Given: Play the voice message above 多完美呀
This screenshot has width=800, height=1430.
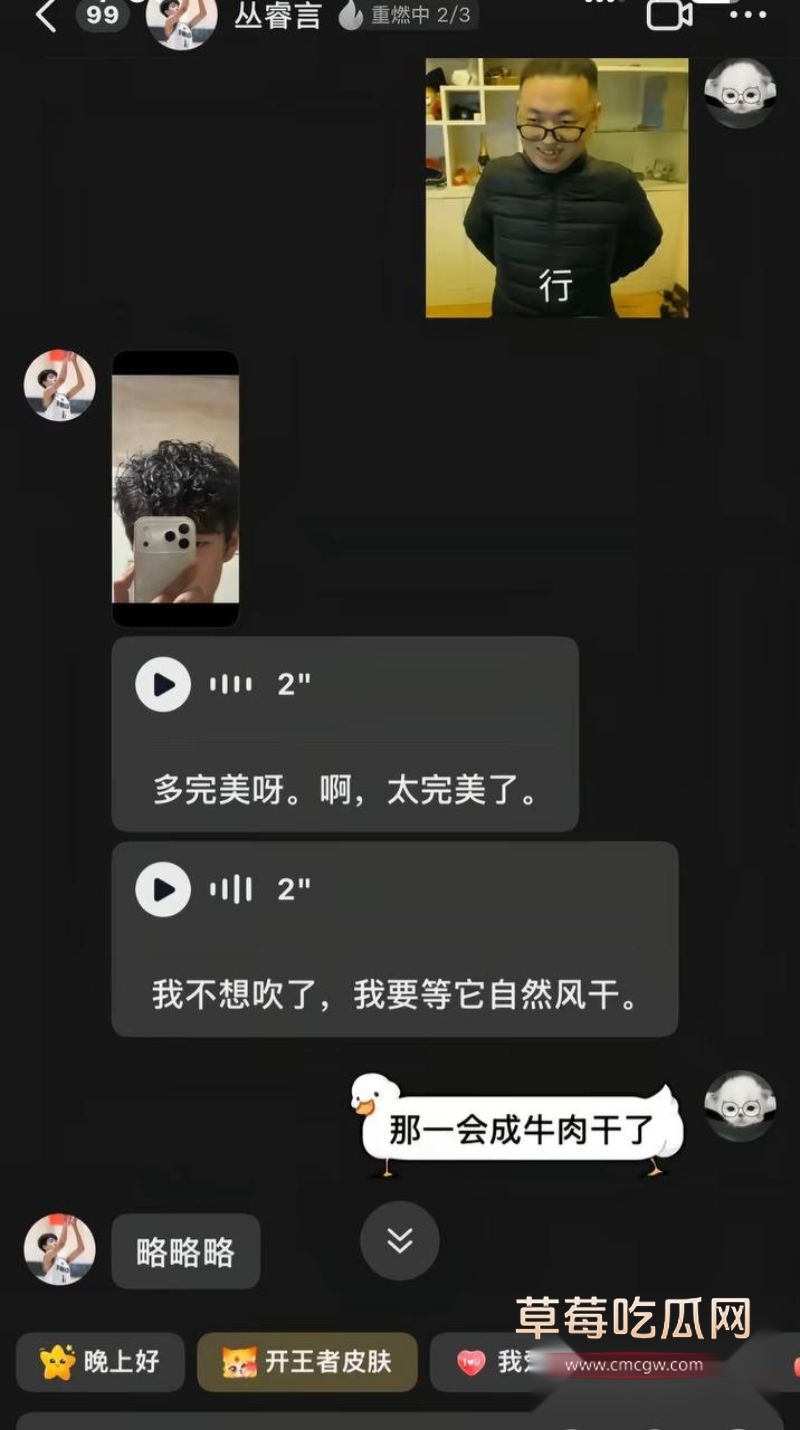Looking at the screenshot, I should pos(162,684).
